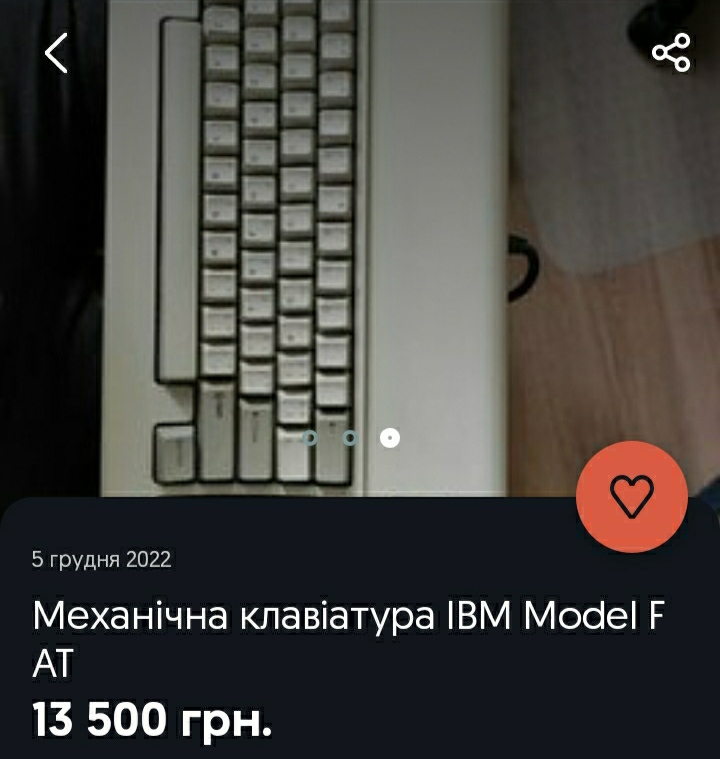Go back from the listing

[x=57, y=53]
